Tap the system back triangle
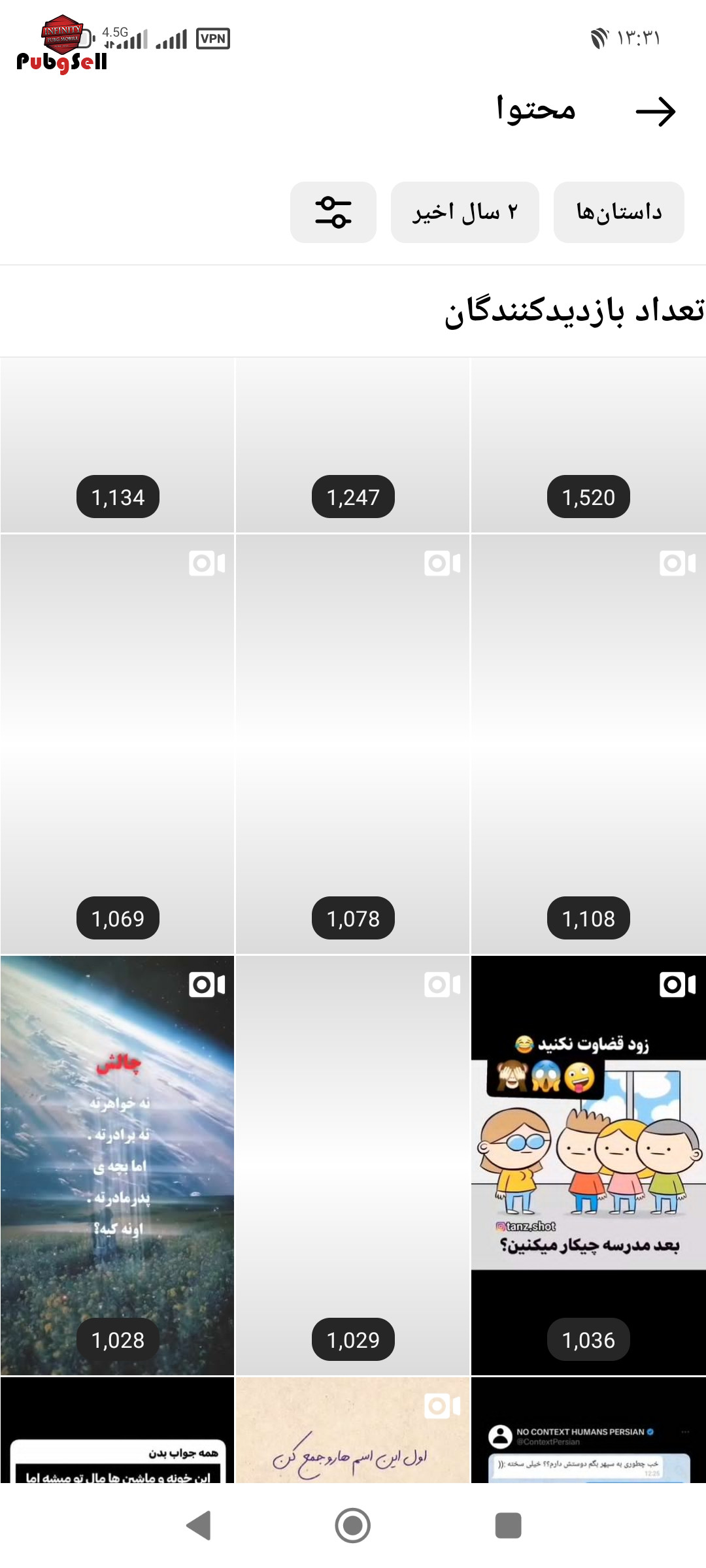Viewport: 706px width, 1568px height. click(199, 1526)
